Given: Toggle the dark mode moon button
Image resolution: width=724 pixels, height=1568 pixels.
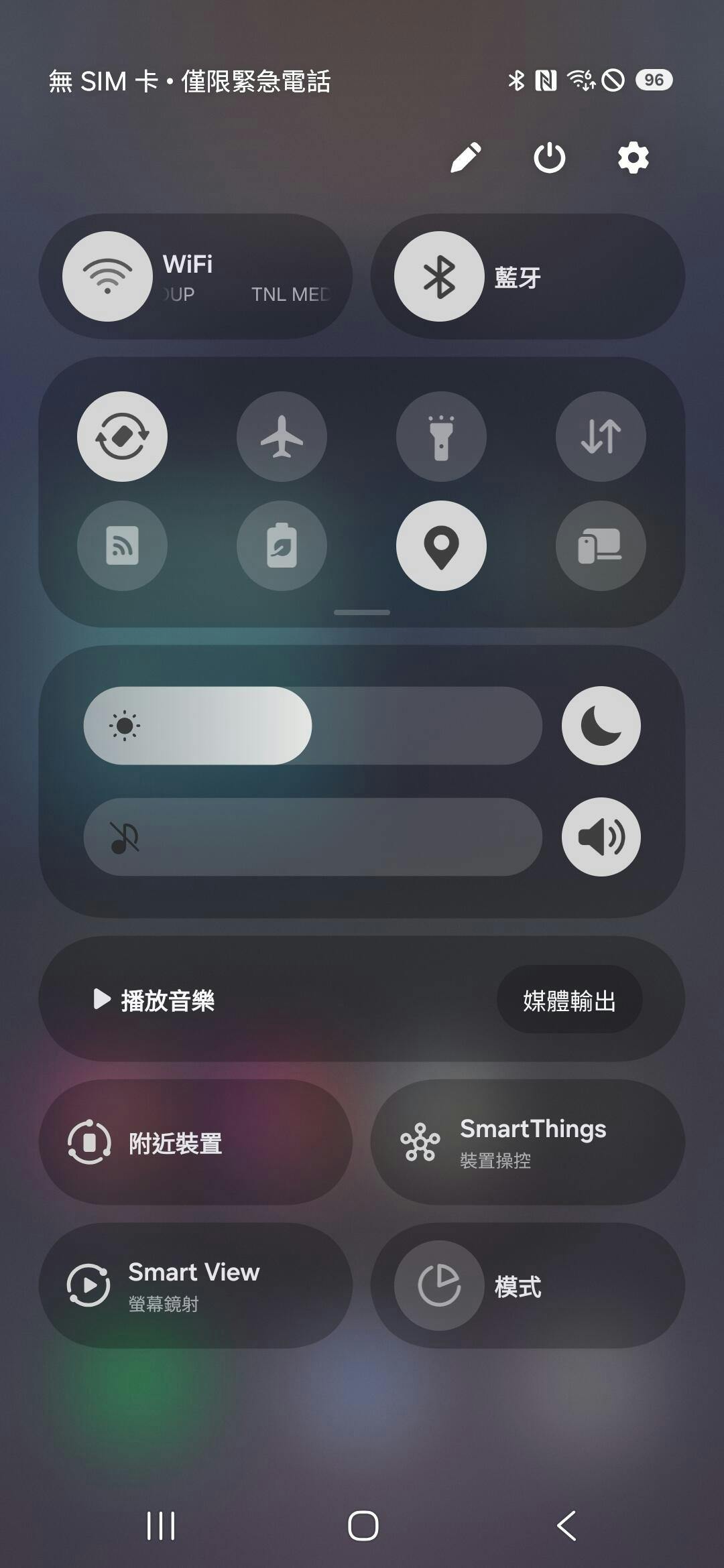Looking at the screenshot, I should (601, 726).
